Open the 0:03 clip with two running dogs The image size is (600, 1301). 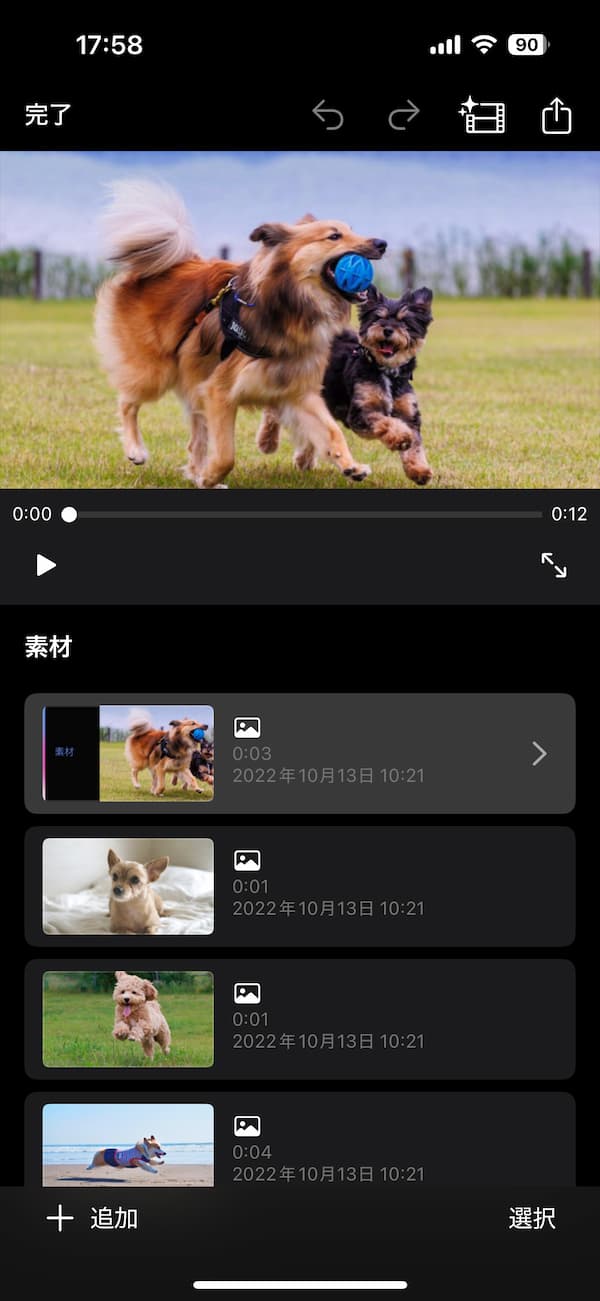[300, 753]
